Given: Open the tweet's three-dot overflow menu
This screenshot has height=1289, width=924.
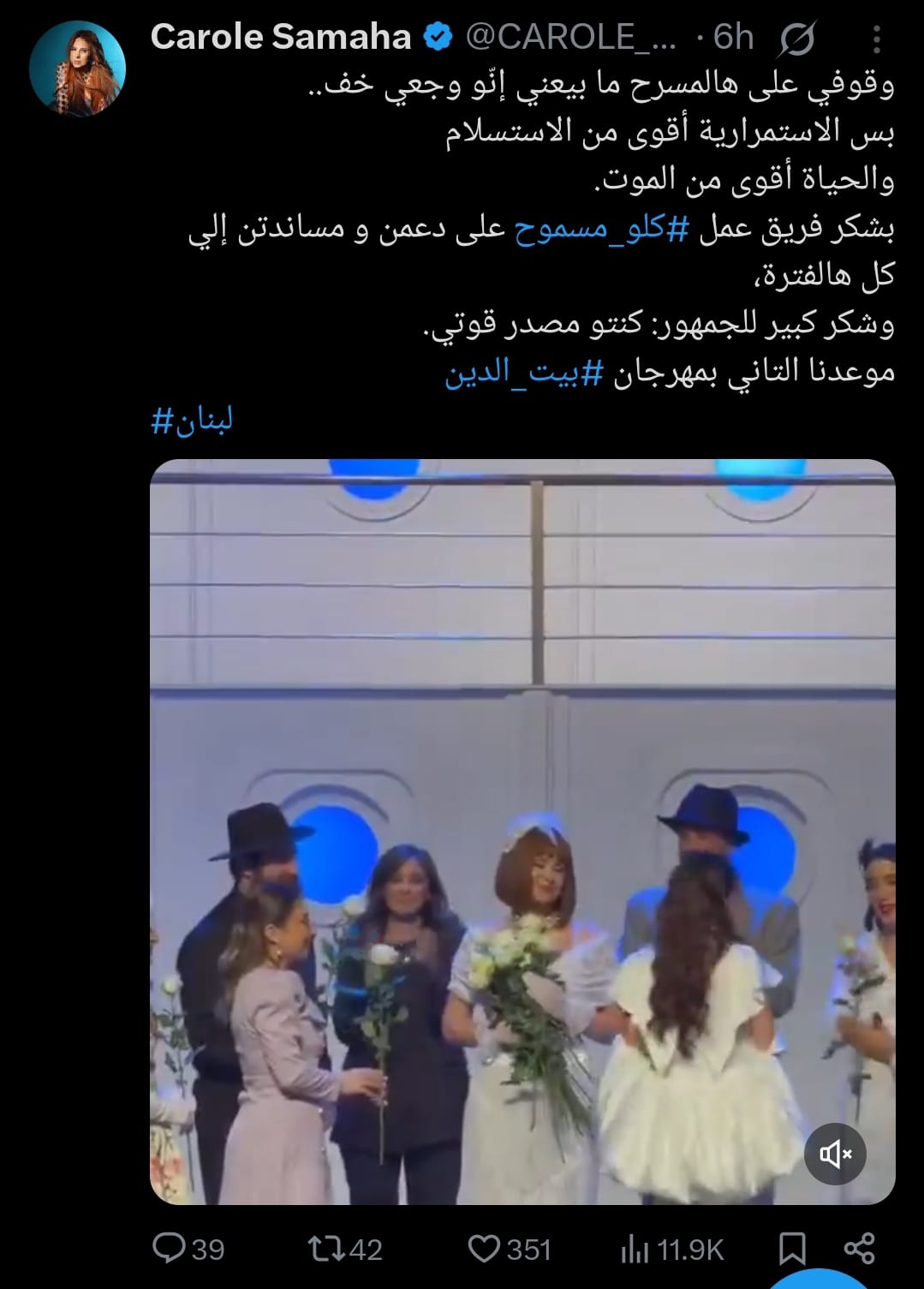Looking at the screenshot, I should tap(876, 39).
